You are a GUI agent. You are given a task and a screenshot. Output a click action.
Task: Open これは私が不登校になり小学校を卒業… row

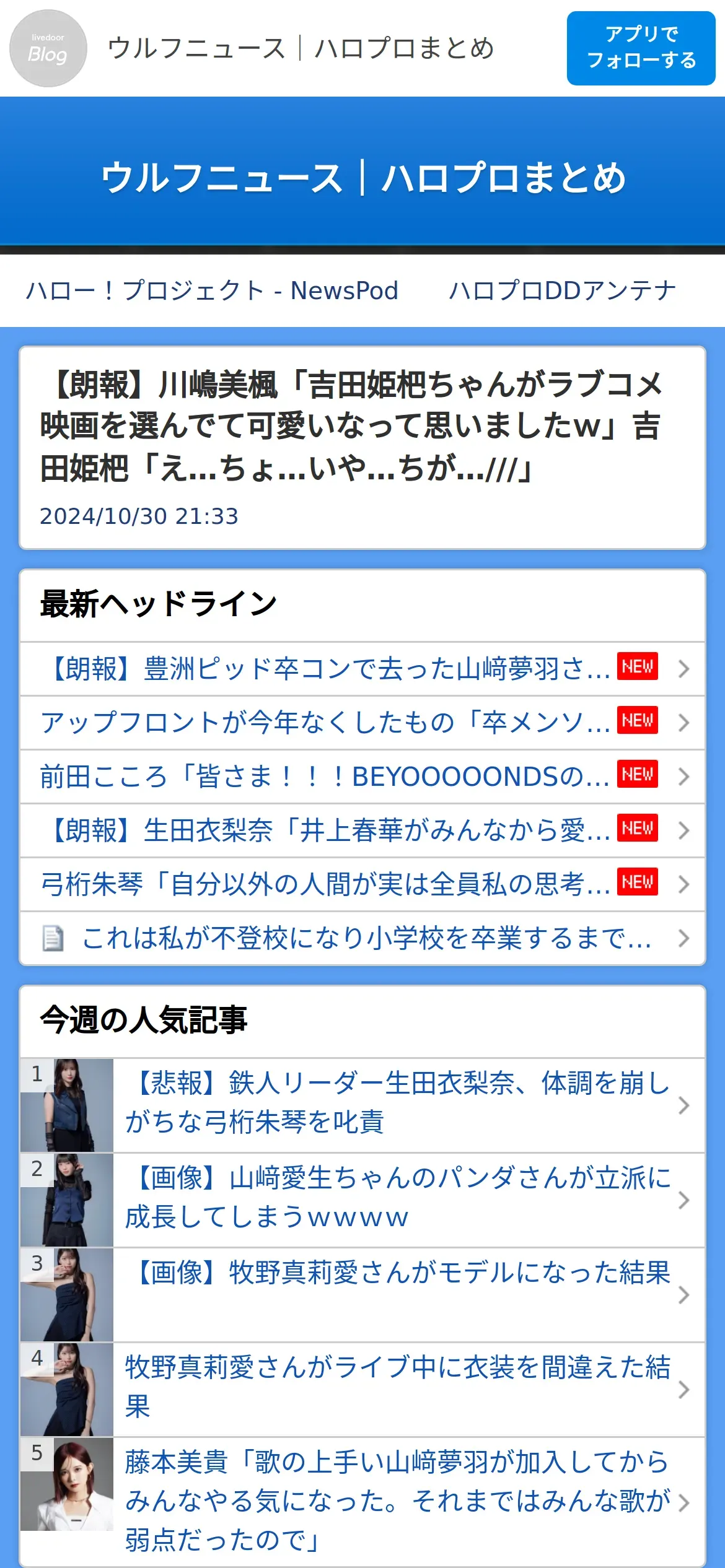click(362, 938)
